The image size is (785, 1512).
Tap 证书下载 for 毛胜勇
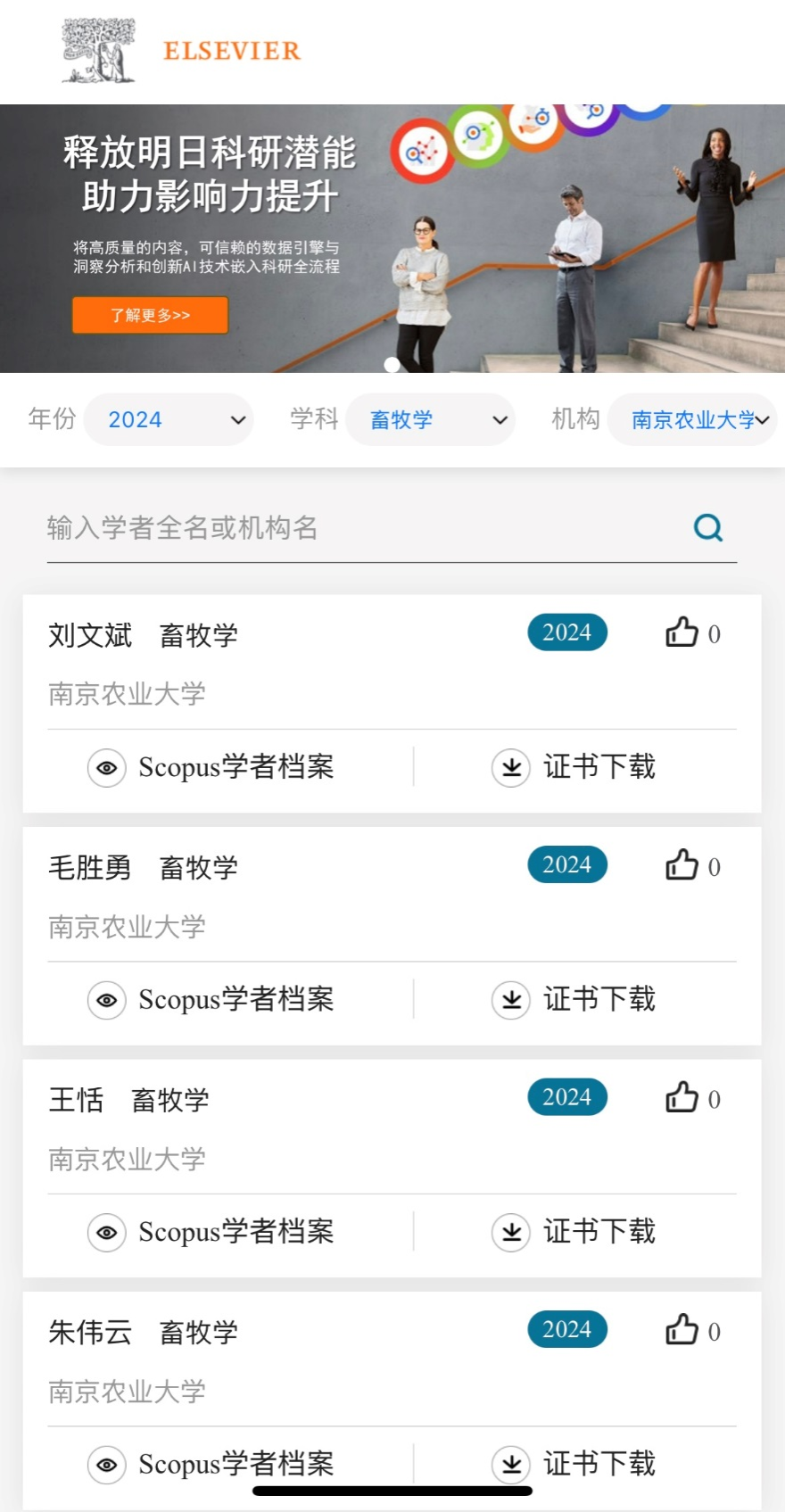pyautogui.click(x=574, y=999)
